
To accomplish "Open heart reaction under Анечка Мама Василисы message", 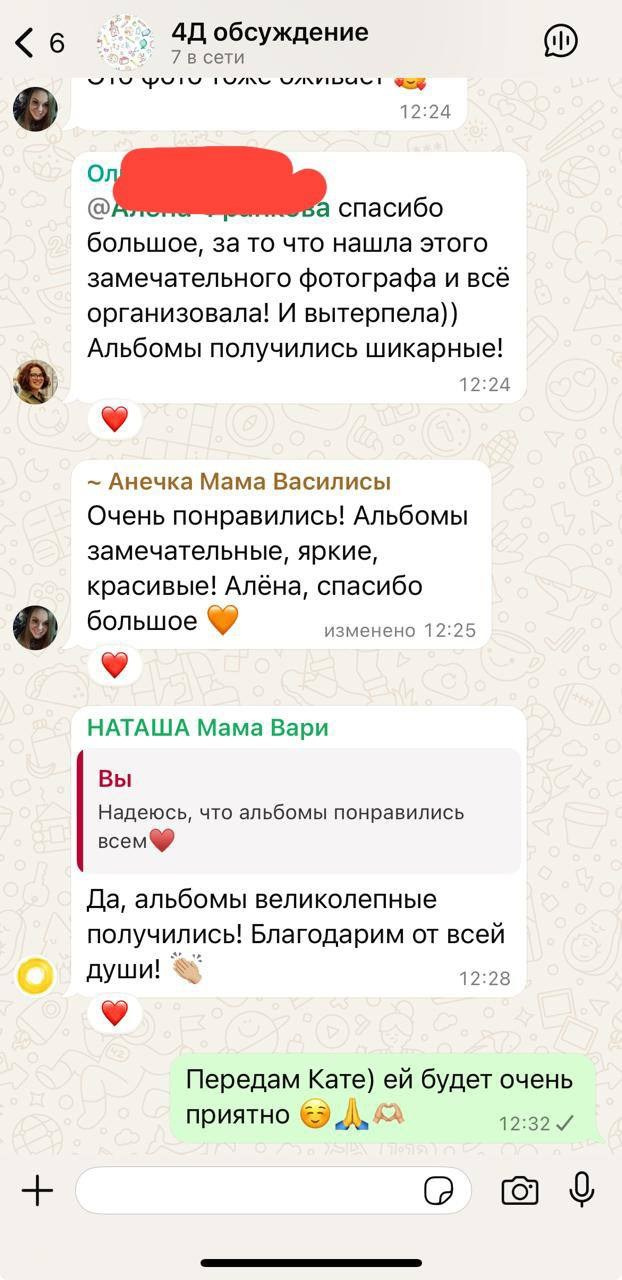I will pos(115,664).
